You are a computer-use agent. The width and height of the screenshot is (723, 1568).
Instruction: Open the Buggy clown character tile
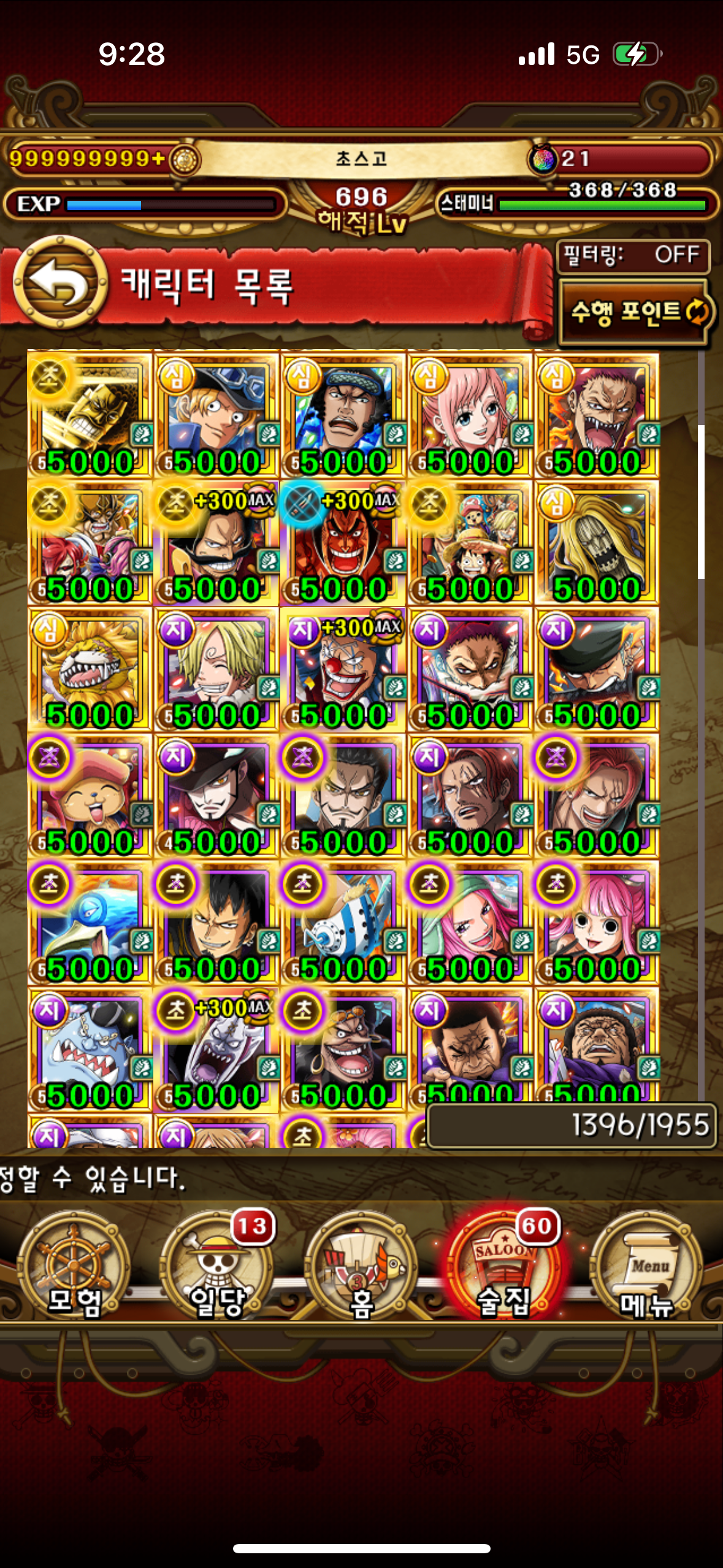coord(343,669)
